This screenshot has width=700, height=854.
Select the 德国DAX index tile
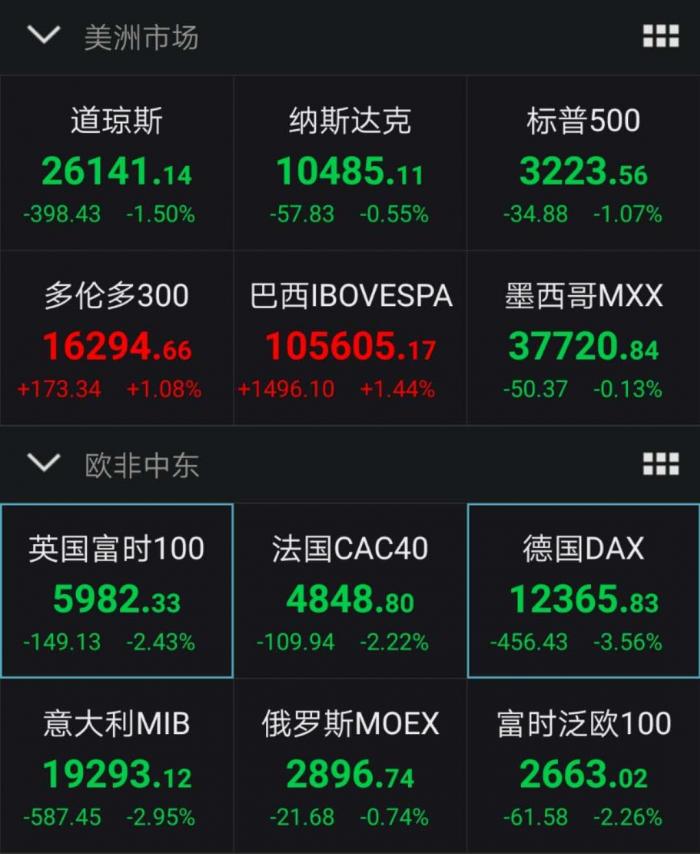pos(583,591)
